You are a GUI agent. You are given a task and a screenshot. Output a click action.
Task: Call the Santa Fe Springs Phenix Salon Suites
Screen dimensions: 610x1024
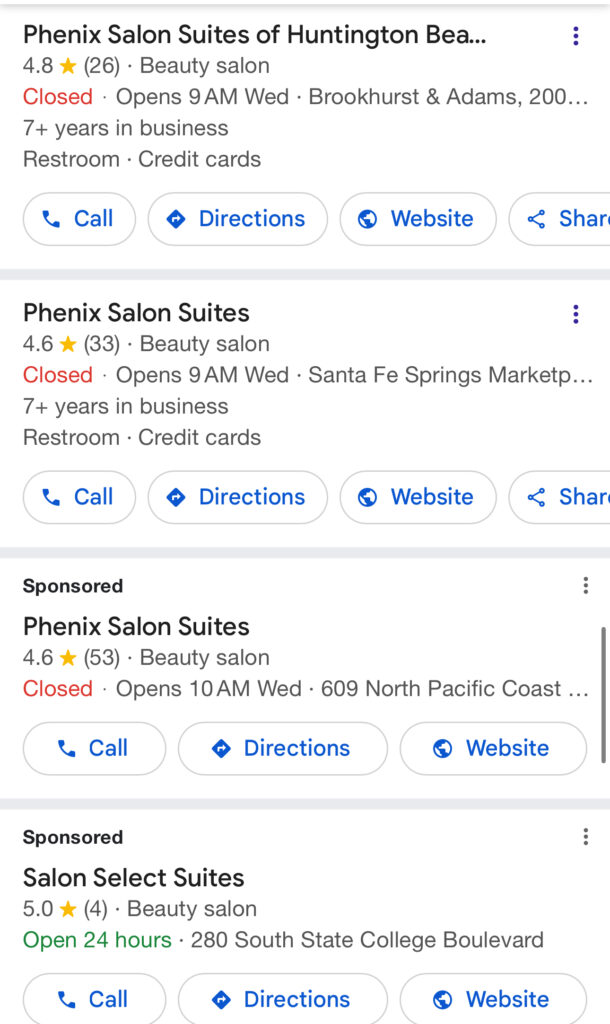coord(79,497)
